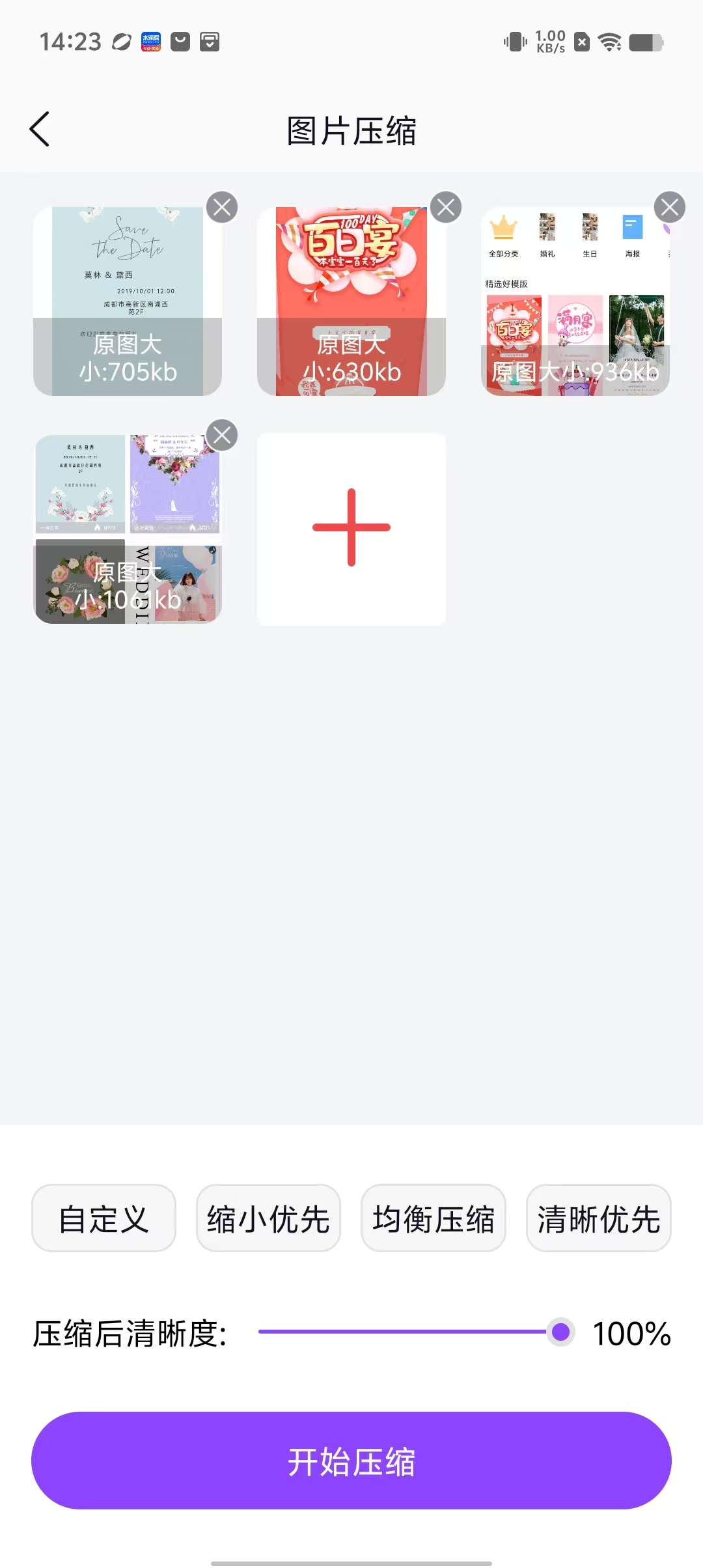Select the 自定义 compression mode

click(x=103, y=1218)
